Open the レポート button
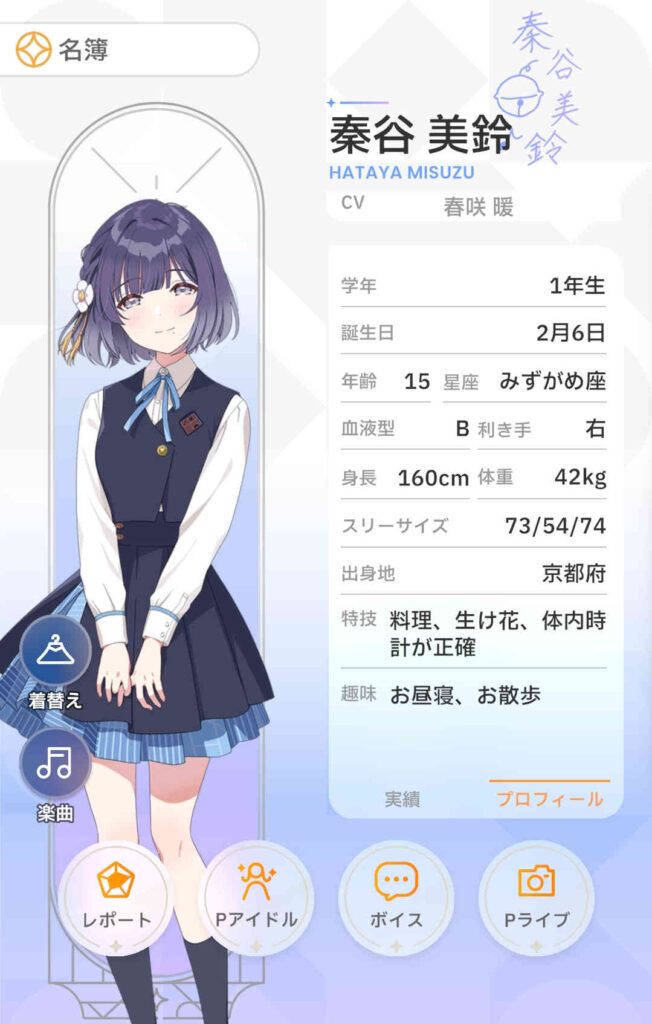The width and height of the screenshot is (652, 1024). [116, 897]
